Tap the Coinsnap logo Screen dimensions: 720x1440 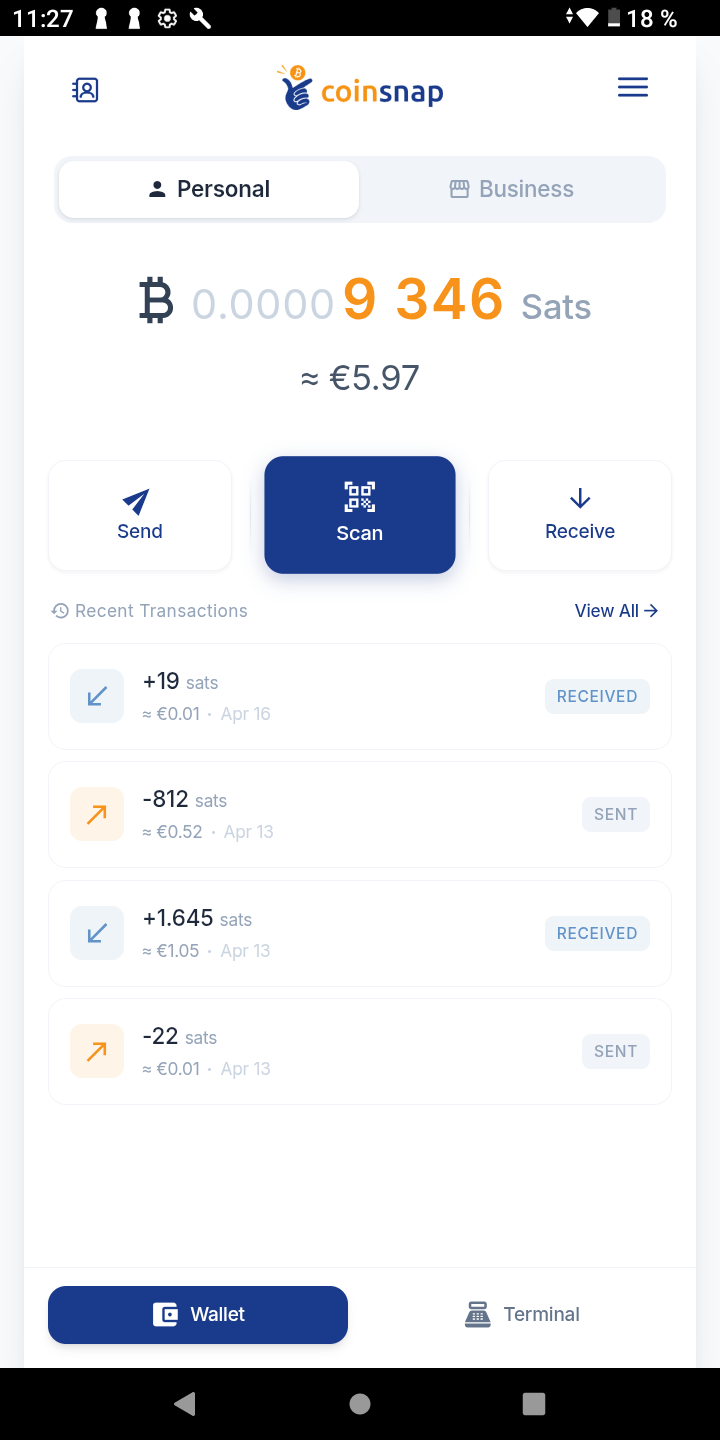360,88
